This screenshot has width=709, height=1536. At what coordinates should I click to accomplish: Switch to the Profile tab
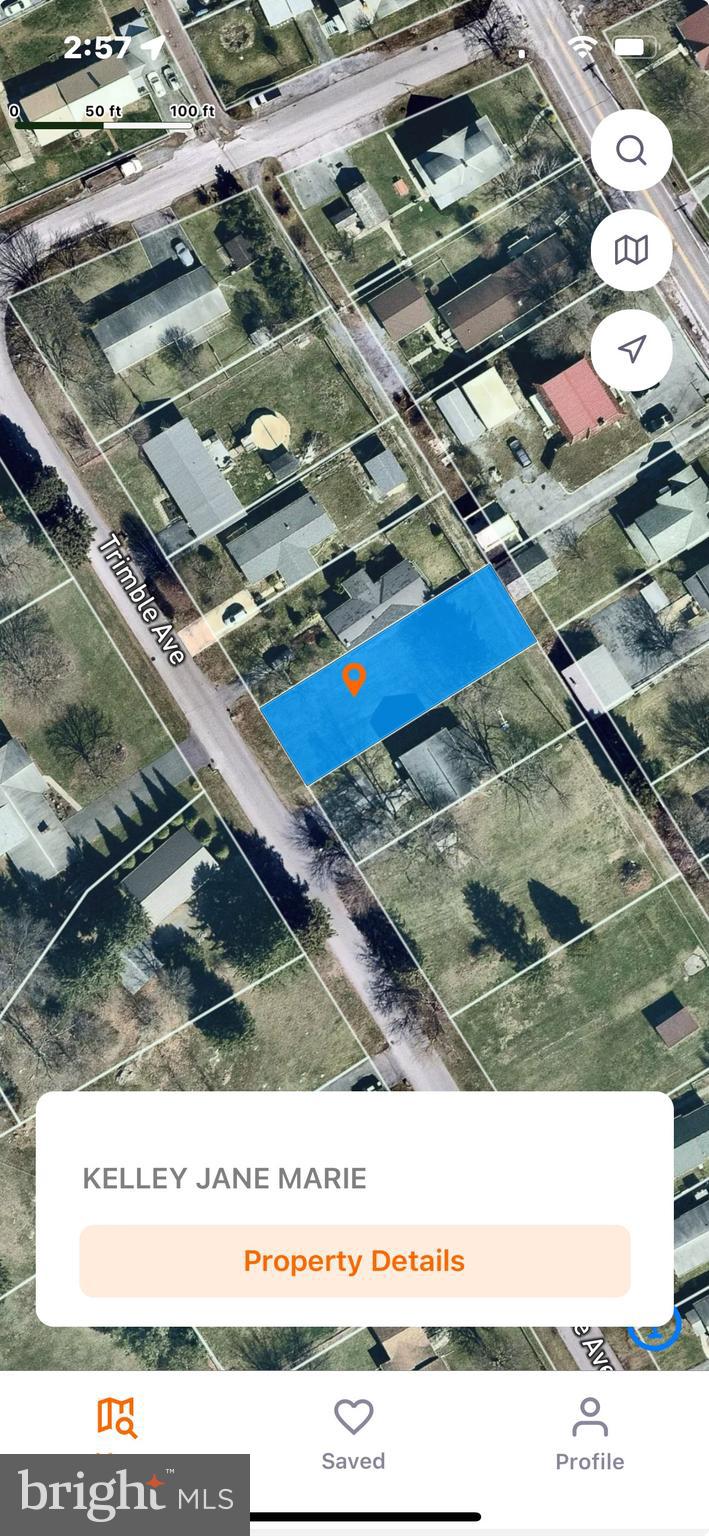click(589, 1434)
